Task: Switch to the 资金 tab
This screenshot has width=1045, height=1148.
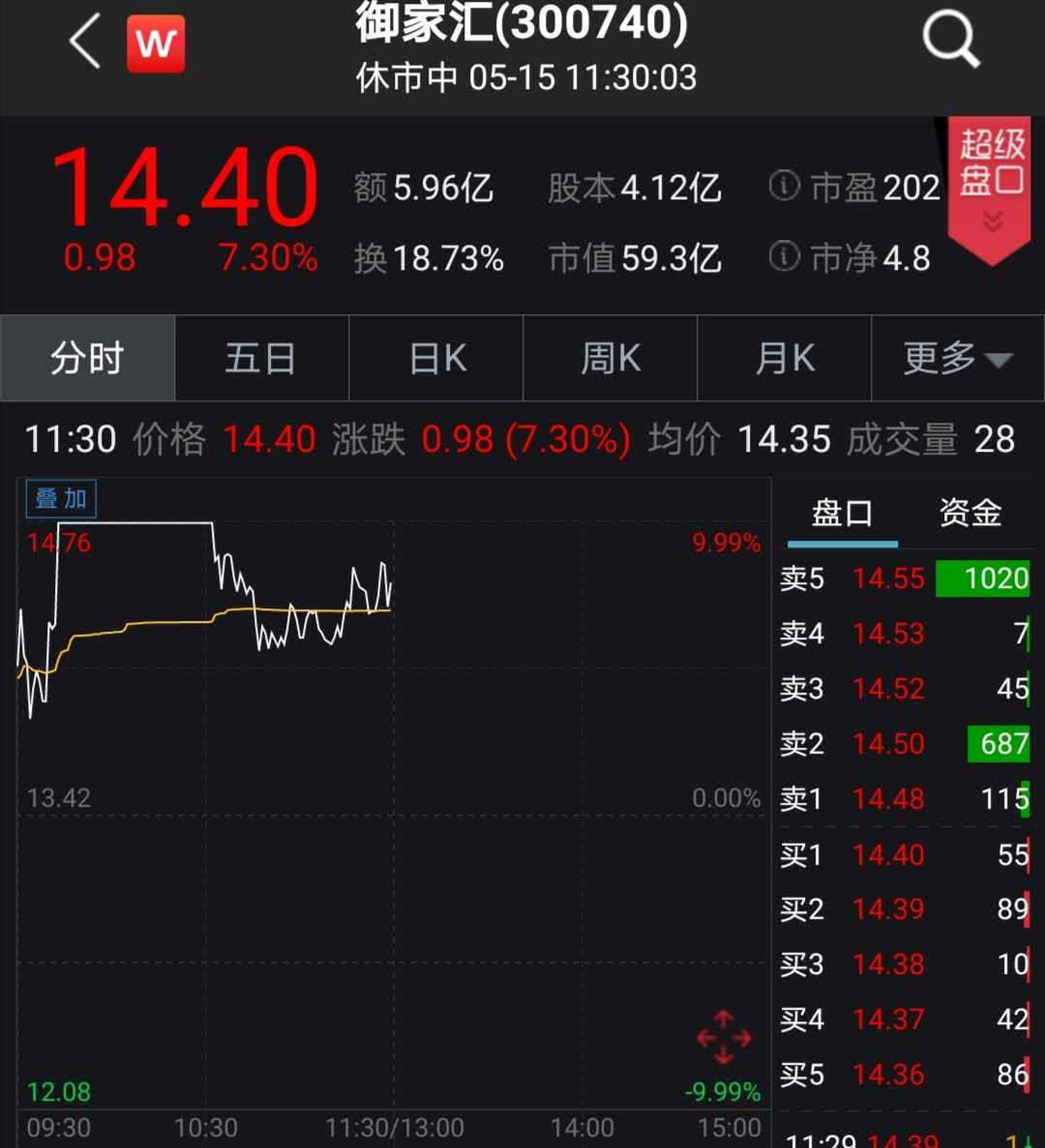Action: pyautogui.click(x=970, y=513)
